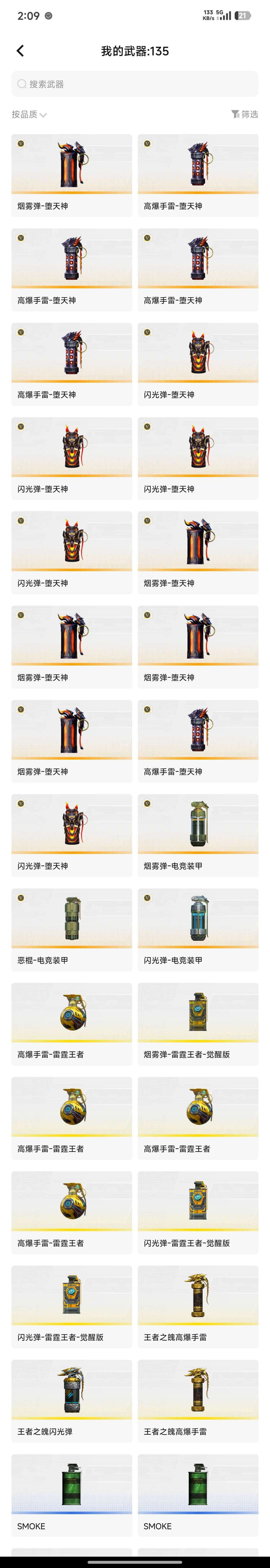Open the 筛选 filter options
The height and width of the screenshot is (1568, 270).
(244, 114)
